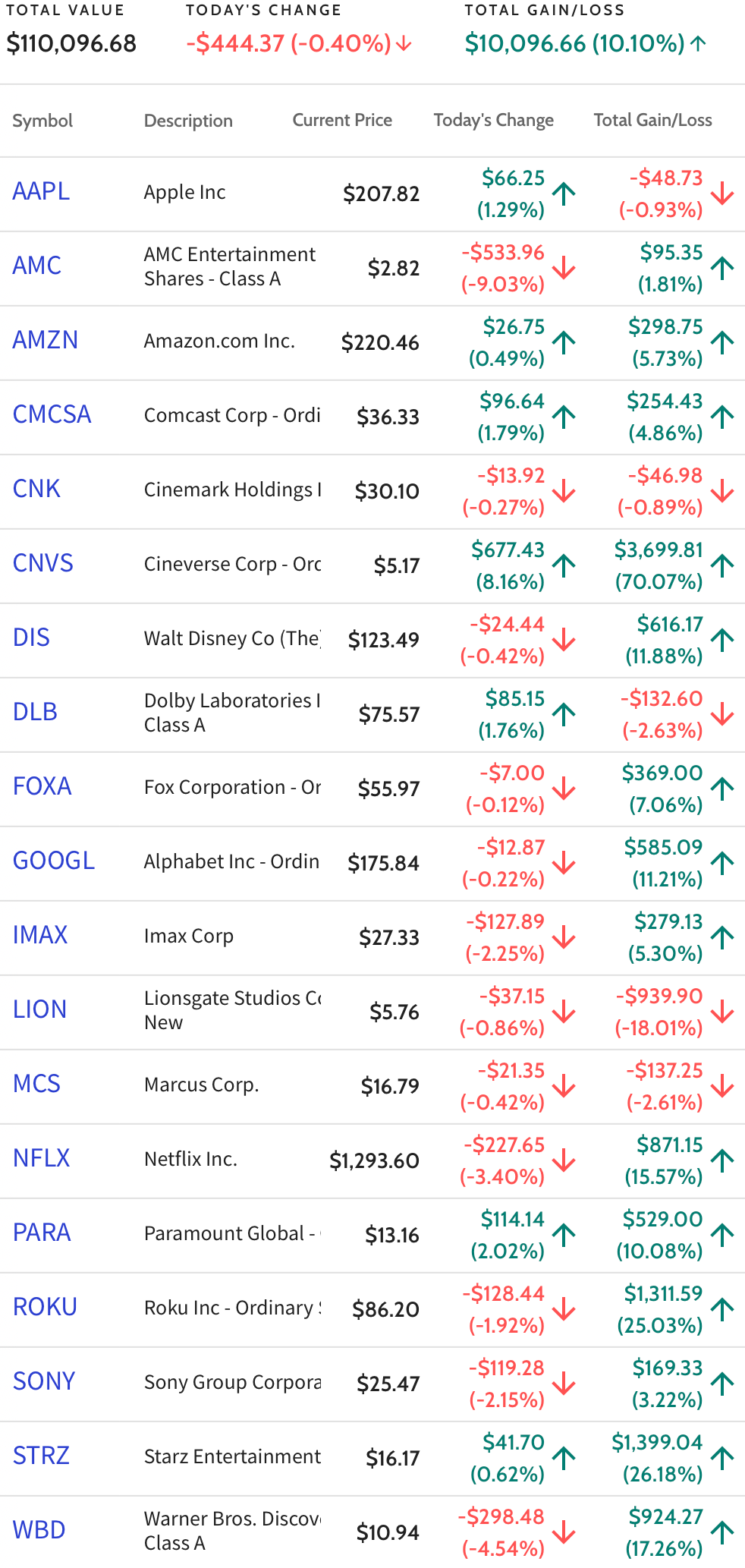
Task: Open the DLB ticker link
Action: pyautogui.click(x=35, y=712)
